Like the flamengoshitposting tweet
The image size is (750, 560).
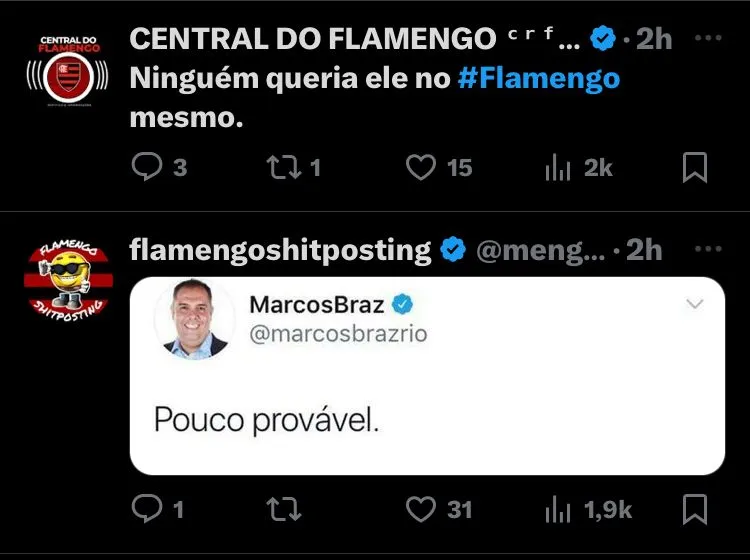pyautogui.click(x=421, y=509)
